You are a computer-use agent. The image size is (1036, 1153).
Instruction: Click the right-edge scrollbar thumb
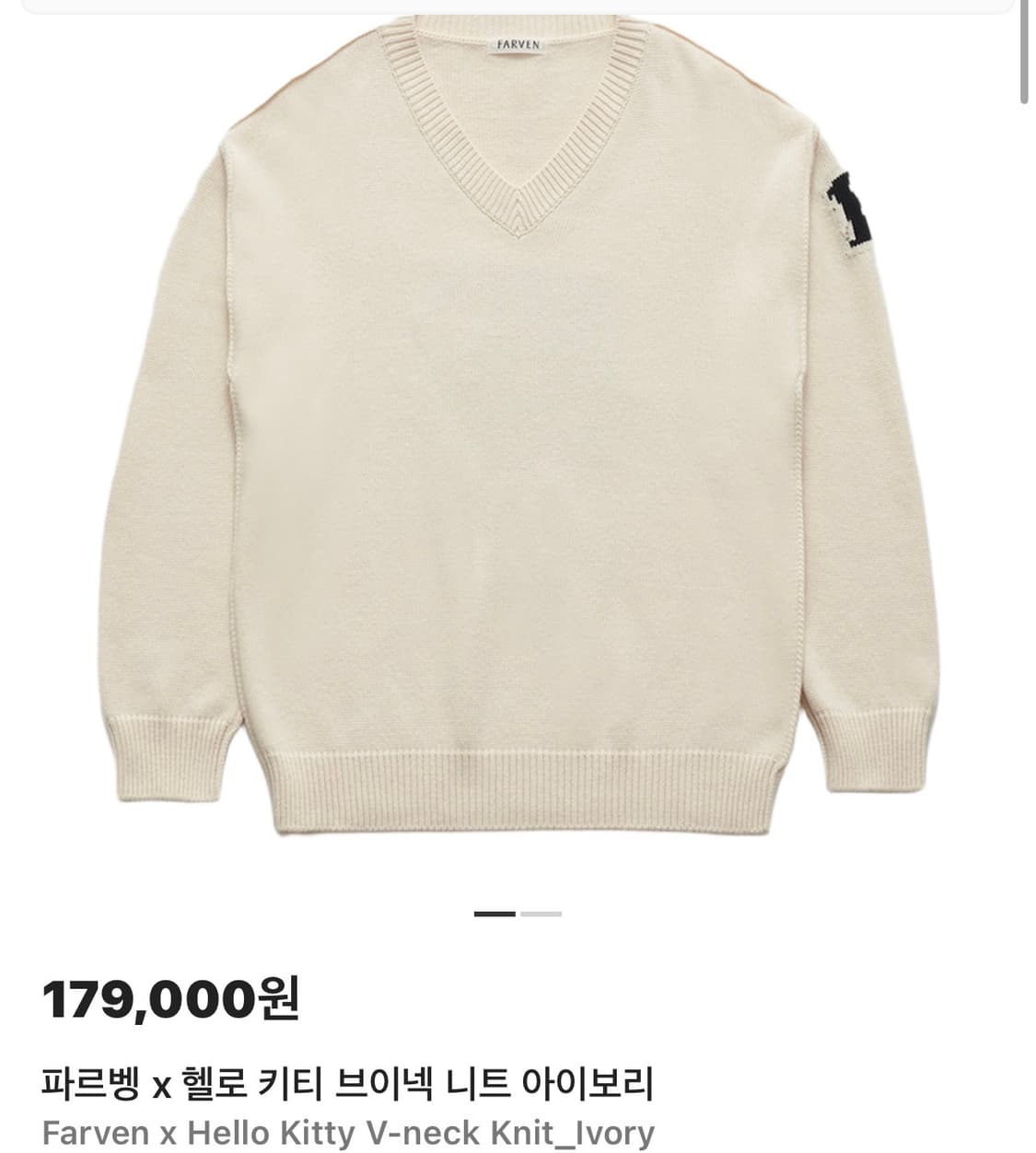click(1024, 51)
